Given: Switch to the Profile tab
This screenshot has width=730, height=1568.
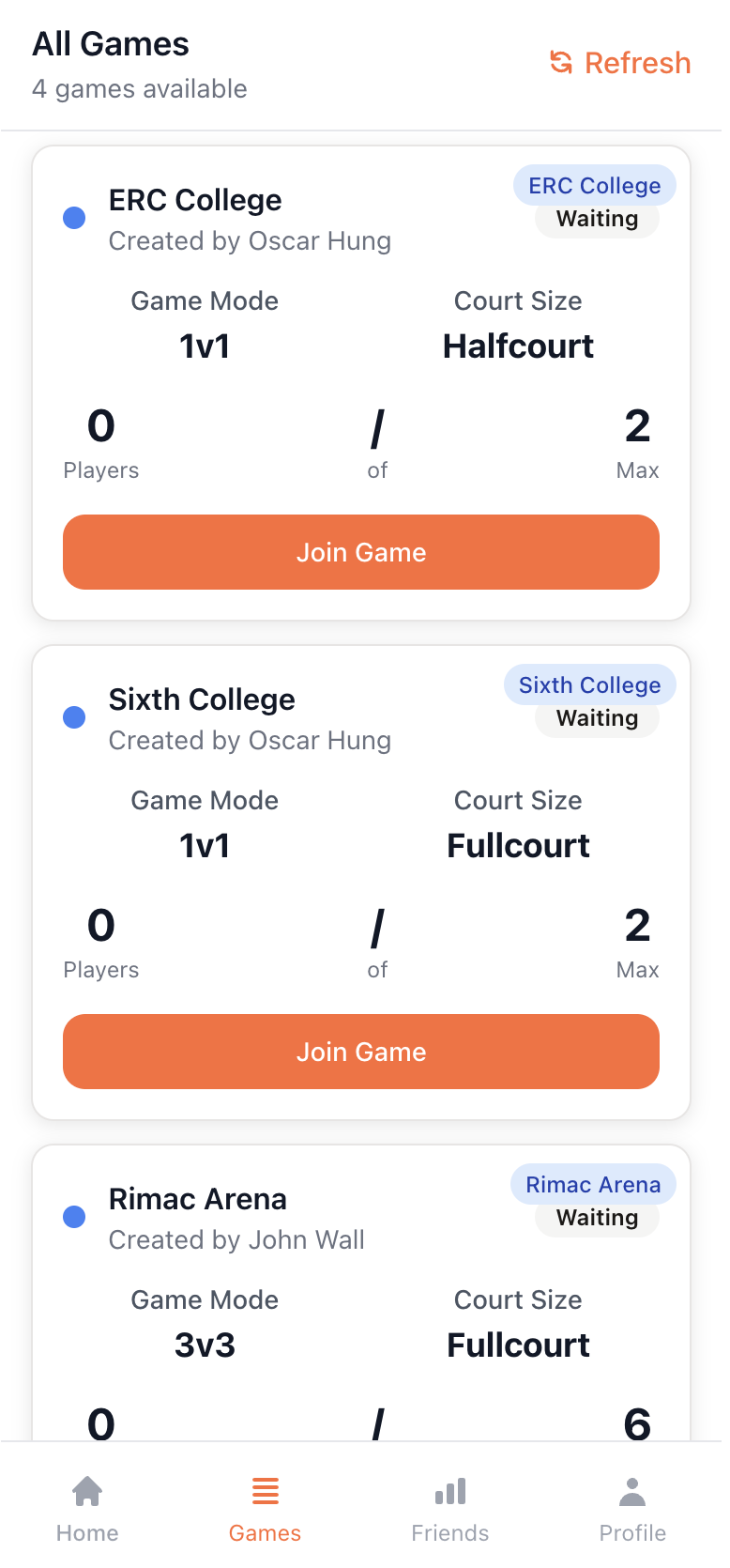Looking at the screenshot, I should (632, 1507).
